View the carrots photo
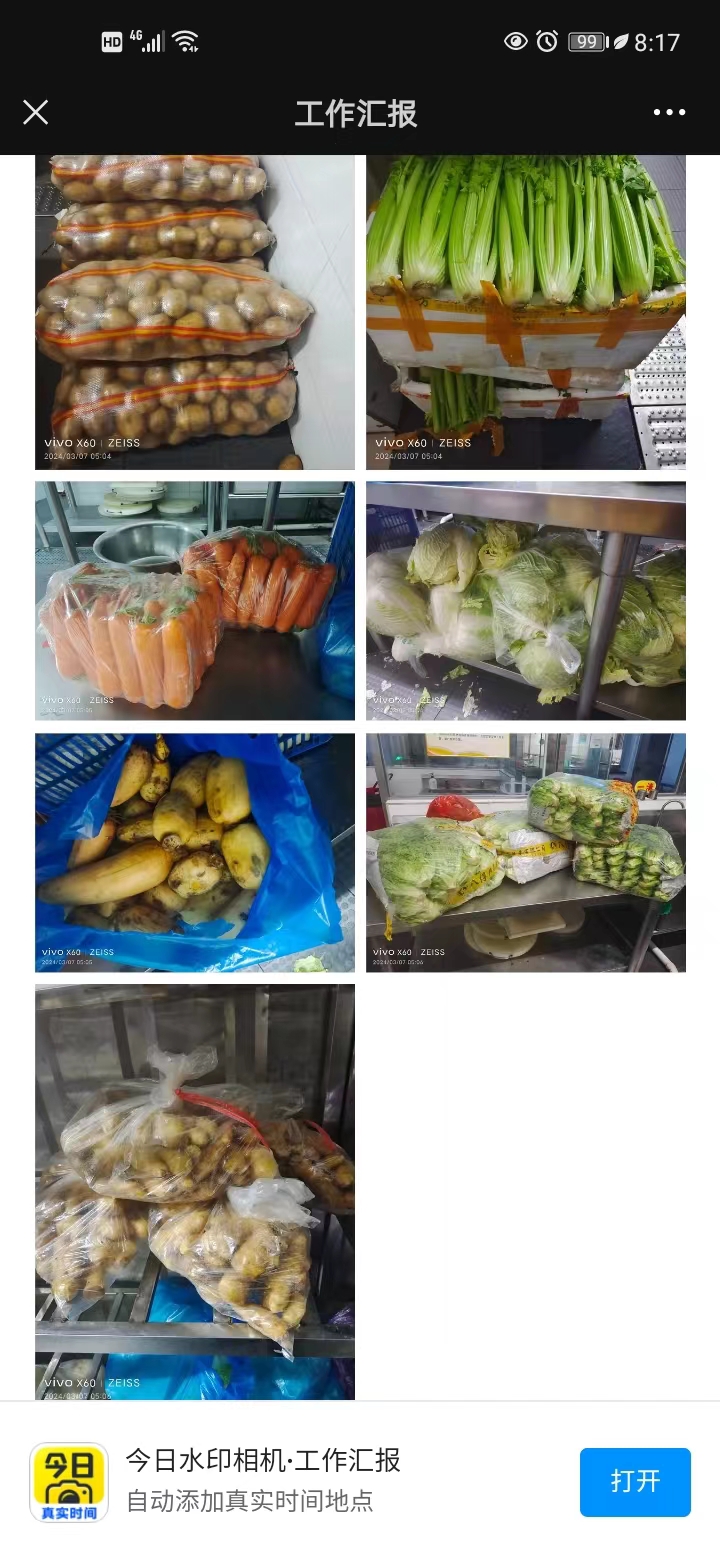This screenshot has height=1560, width=720. tap(194, 600)
